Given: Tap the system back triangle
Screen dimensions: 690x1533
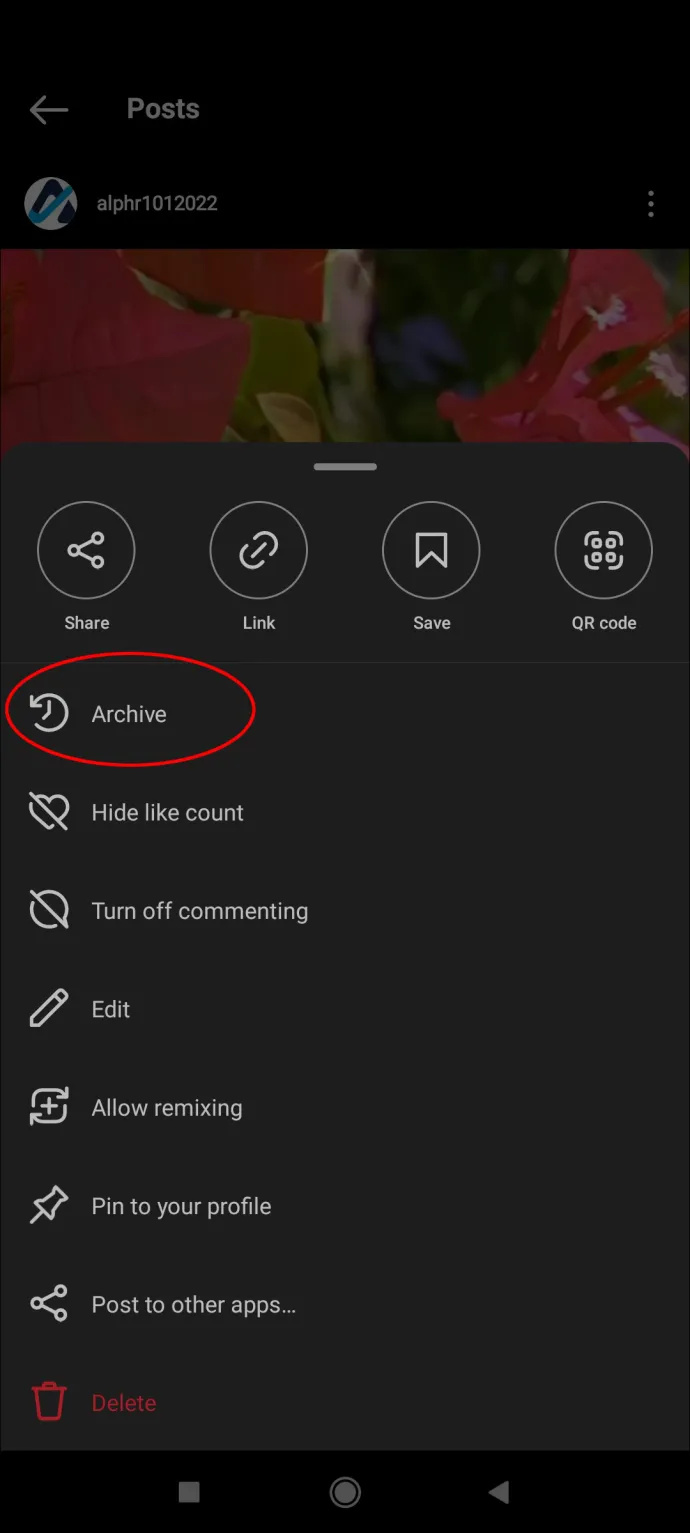Looking at the screenshot, I should (x=499, y=1493).
